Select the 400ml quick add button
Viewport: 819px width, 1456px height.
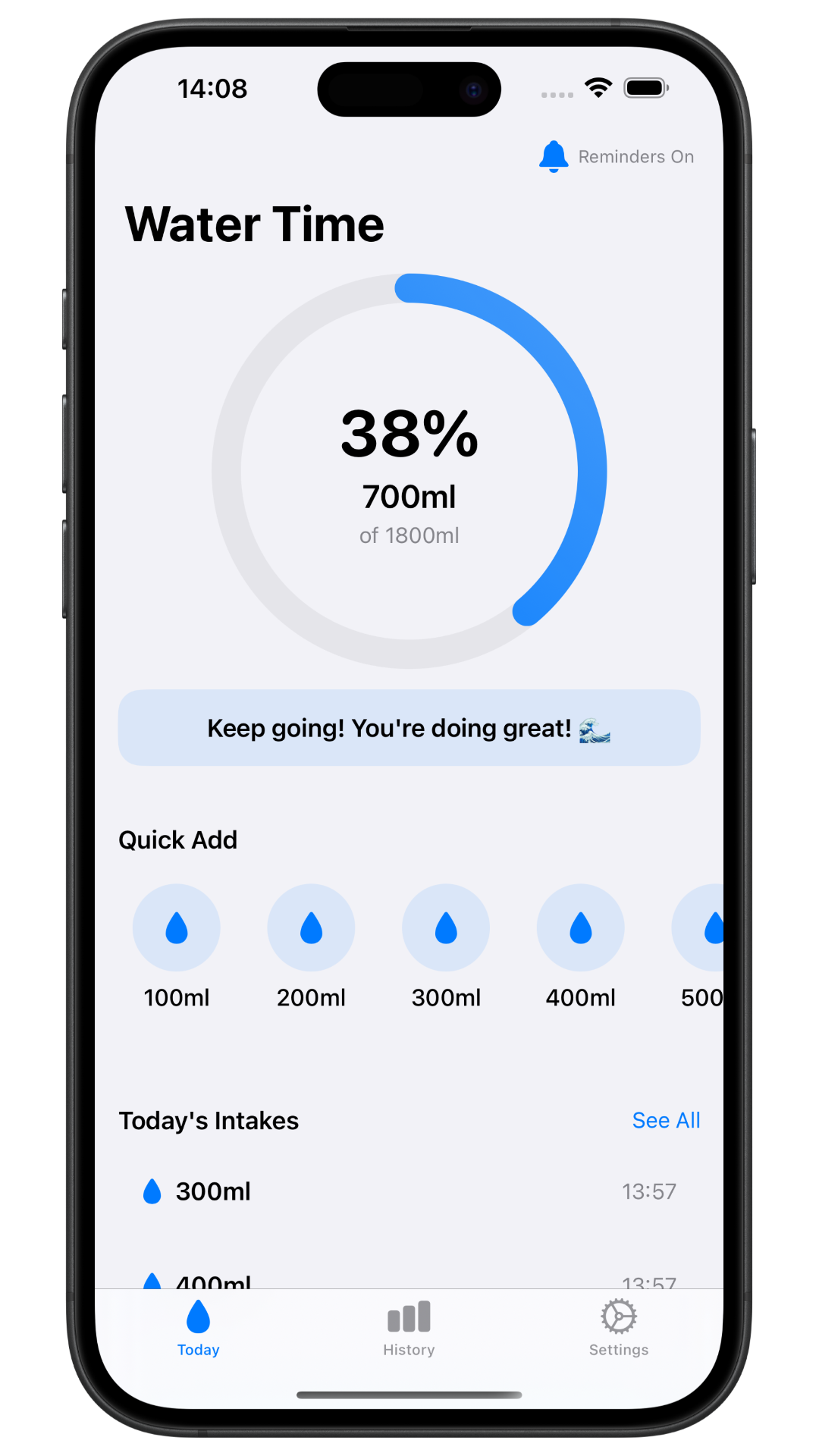(x=581, y=928)
